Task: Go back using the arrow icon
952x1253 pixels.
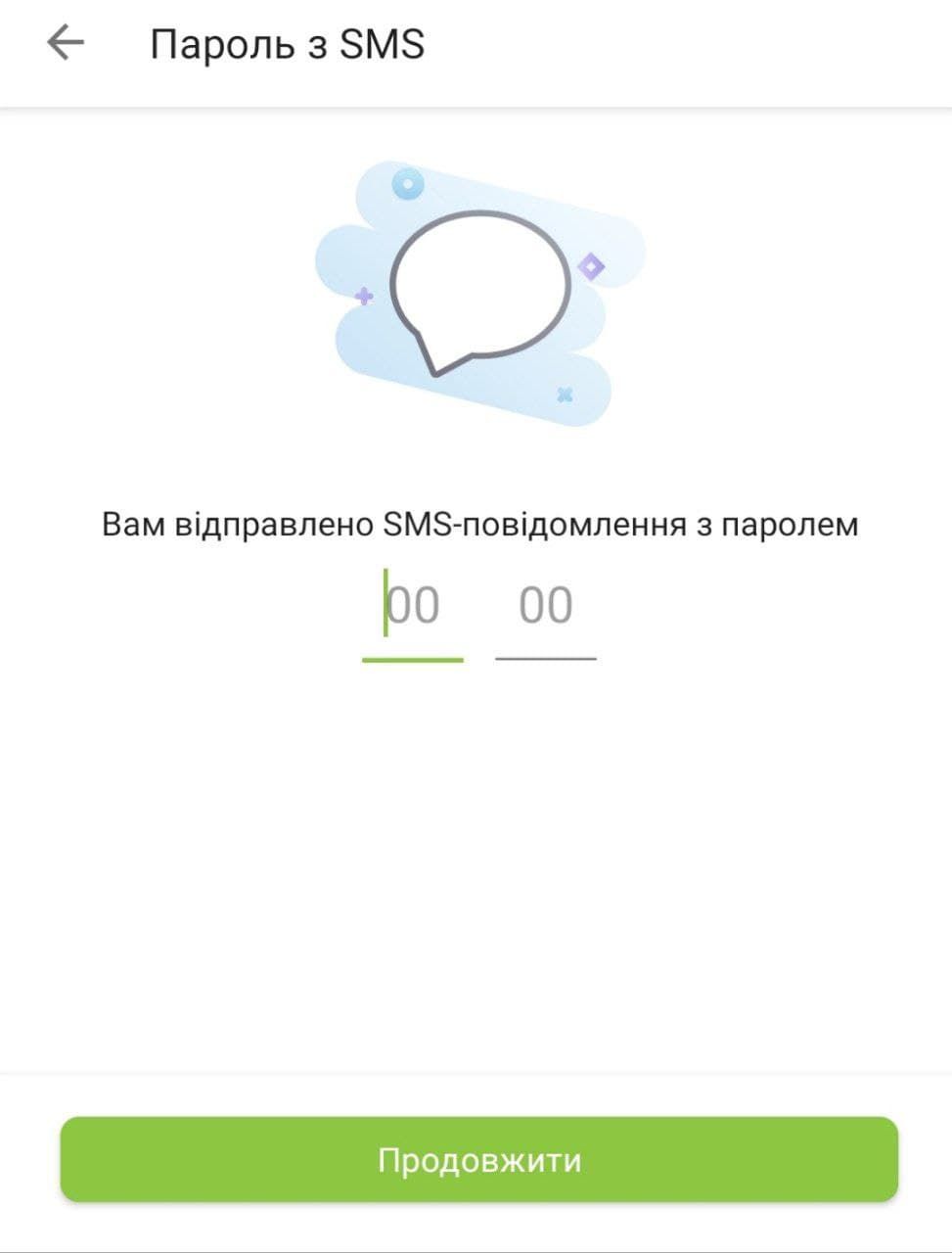Action: pos(66,44)
